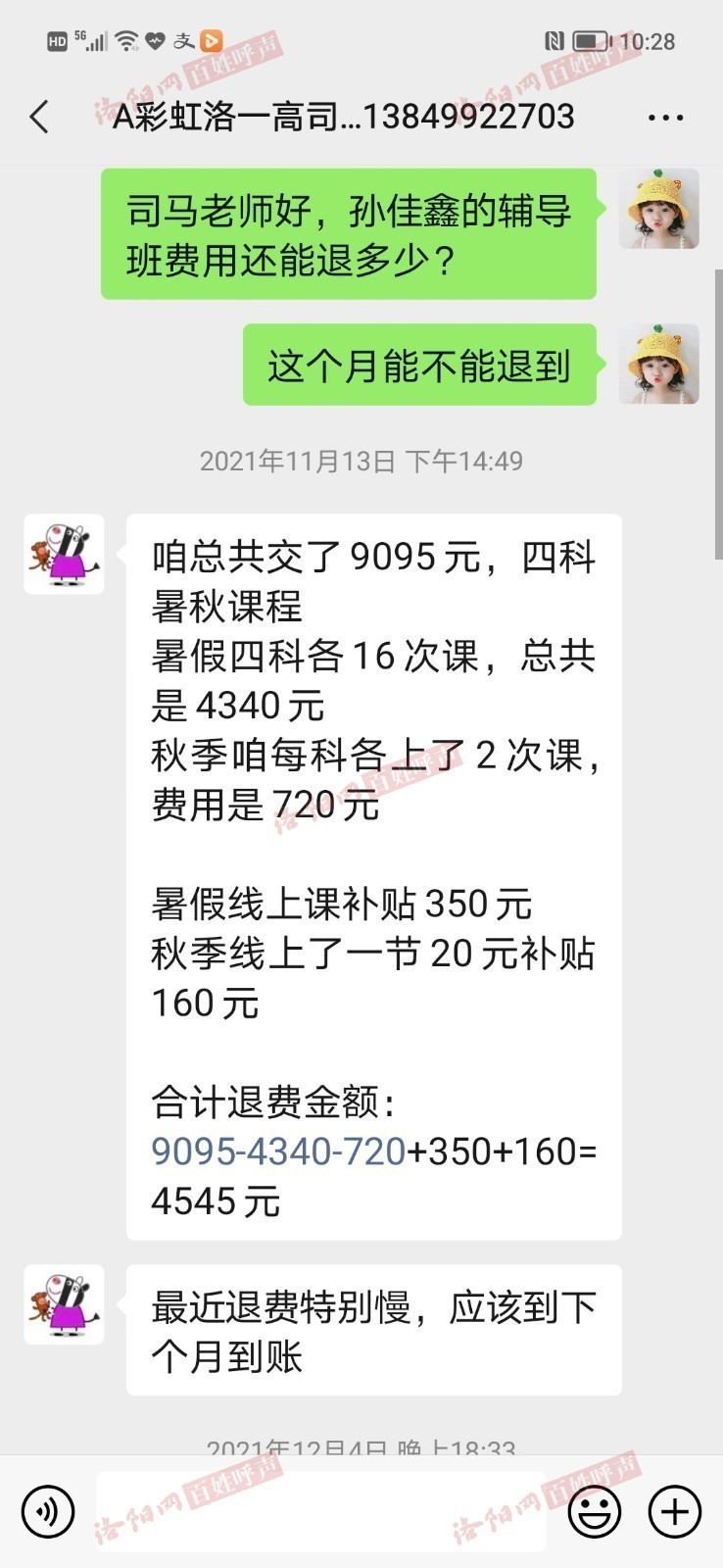The image size is (723, 1568).
Task: Tap the highlighted number 9095-4340-720 link
Action: pos(278,1151)
